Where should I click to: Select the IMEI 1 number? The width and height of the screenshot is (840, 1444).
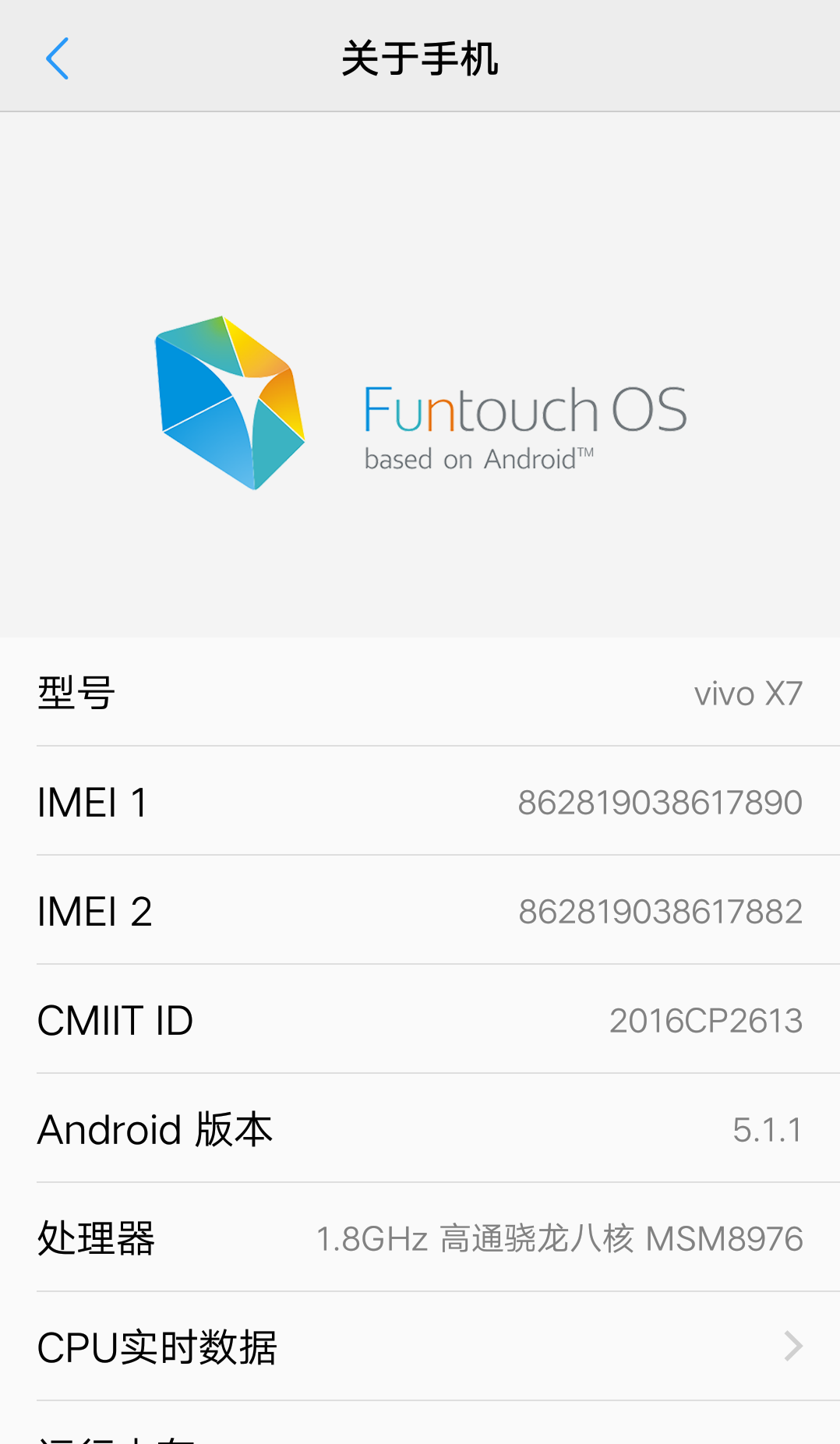(x=661, y=801)
